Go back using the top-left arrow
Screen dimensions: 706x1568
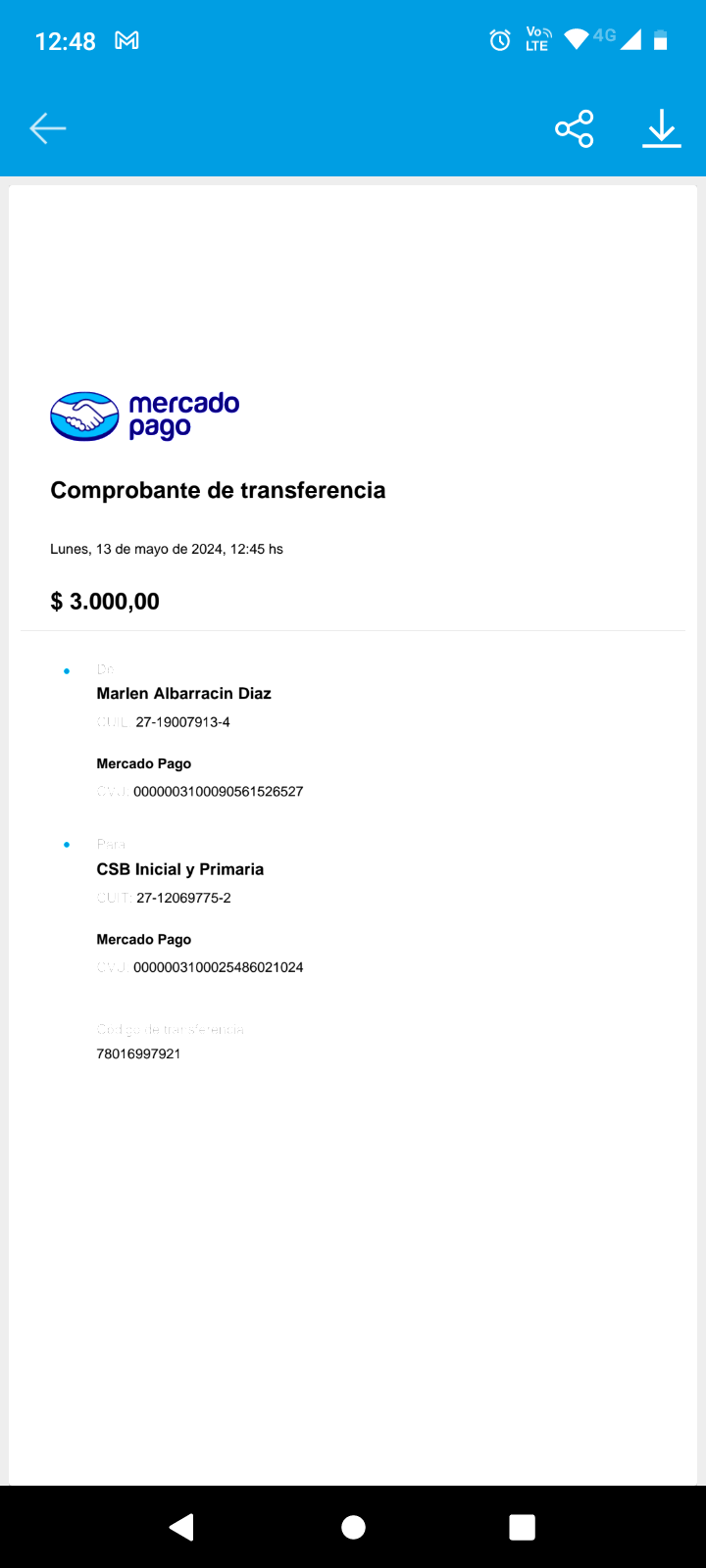pyautogui.click(x=47, y=128)
